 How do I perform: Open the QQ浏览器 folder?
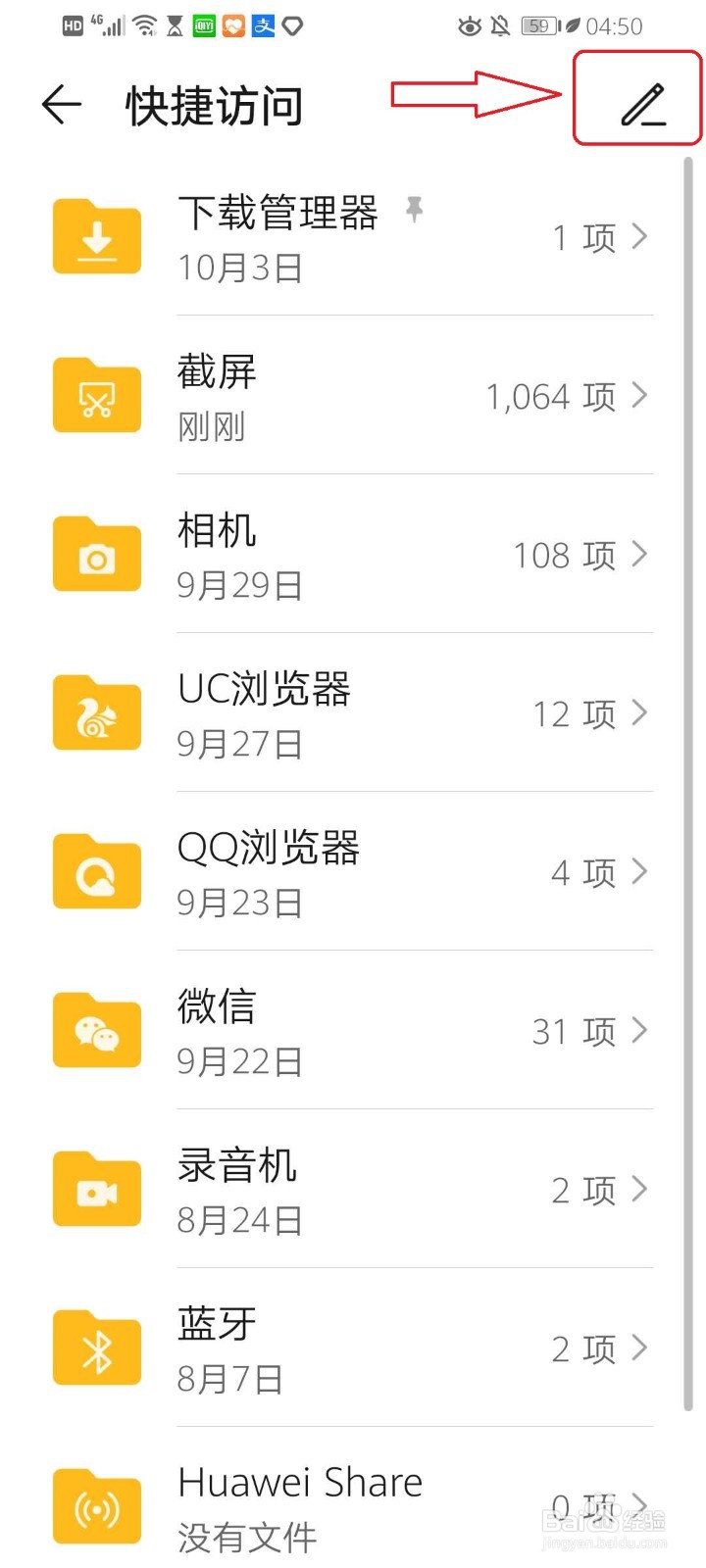(353, 872)
